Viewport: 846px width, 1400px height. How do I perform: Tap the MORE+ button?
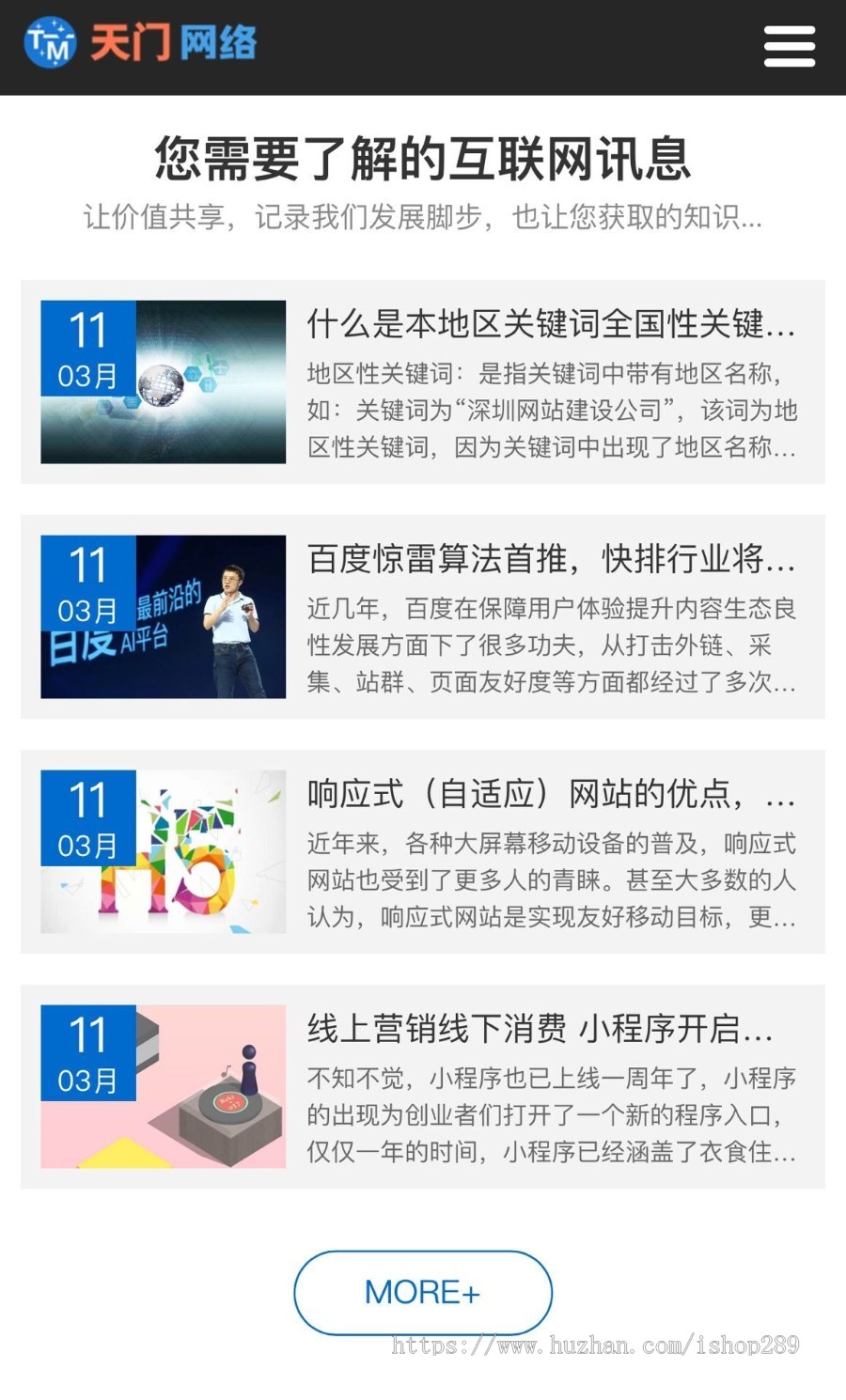point(422,1292)
